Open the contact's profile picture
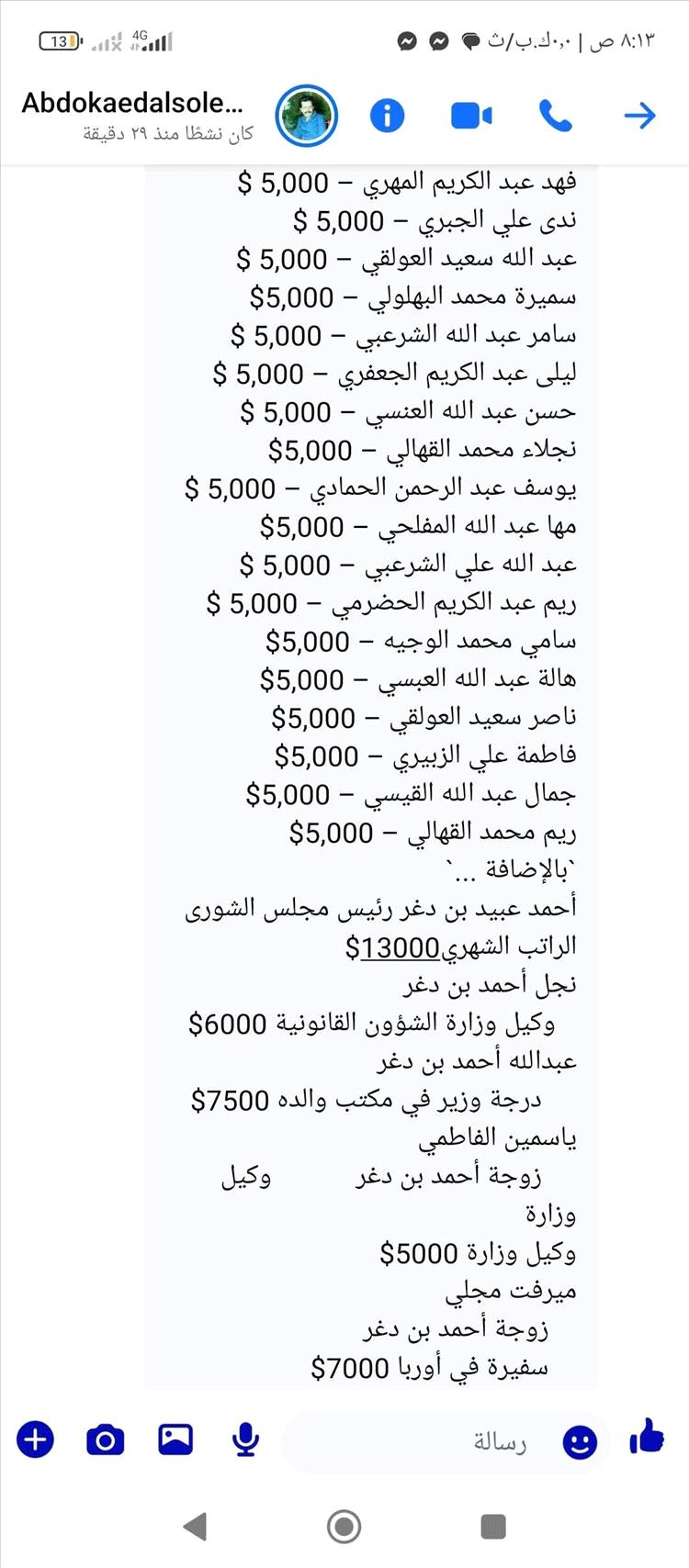Screen dimensions: 689x1568 [307, 117]
